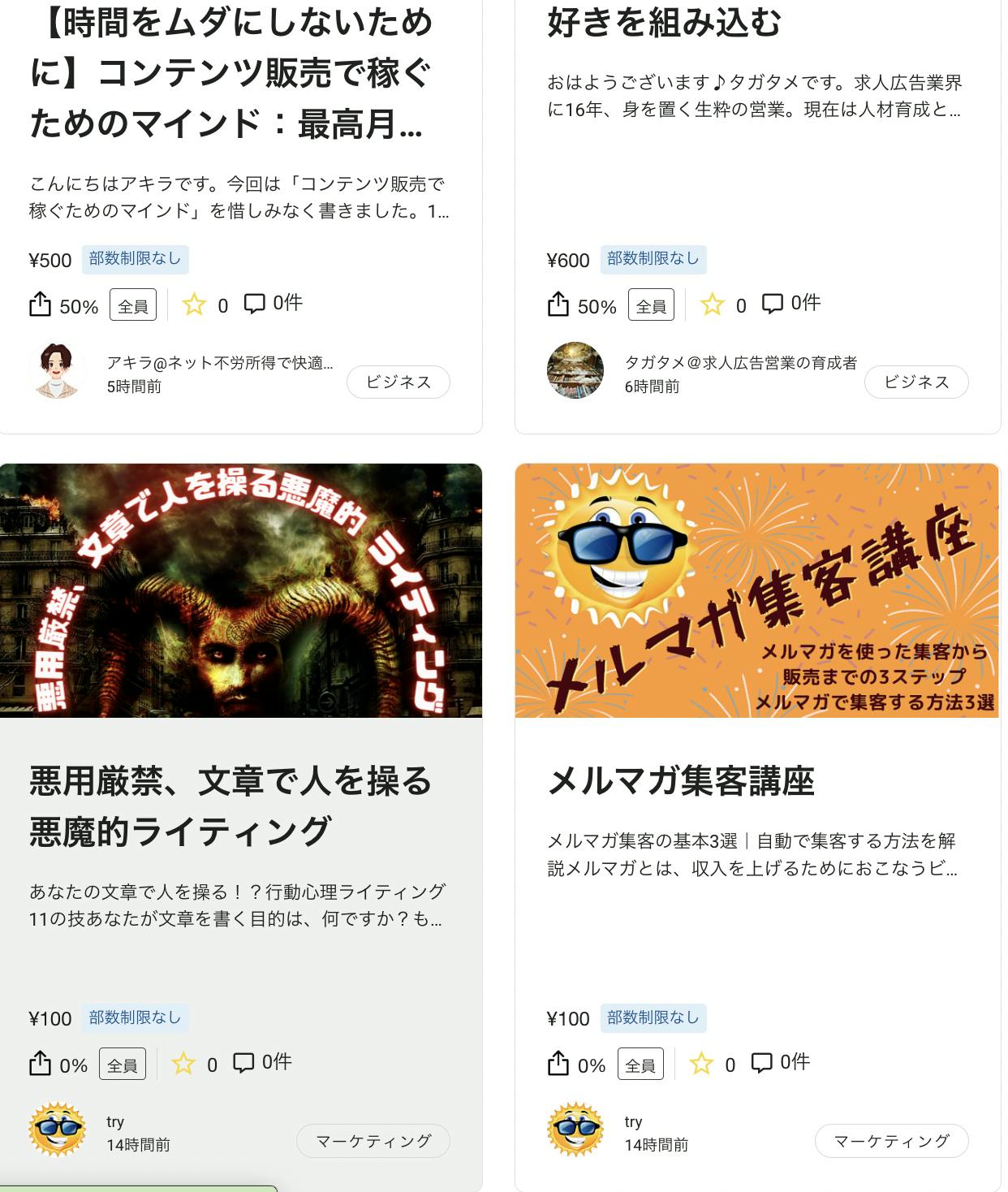The height and width of the screenshot is (1192, 1008).
Task: Share the 悪魔的ライティング article
Action: (x=40, y=1063)
